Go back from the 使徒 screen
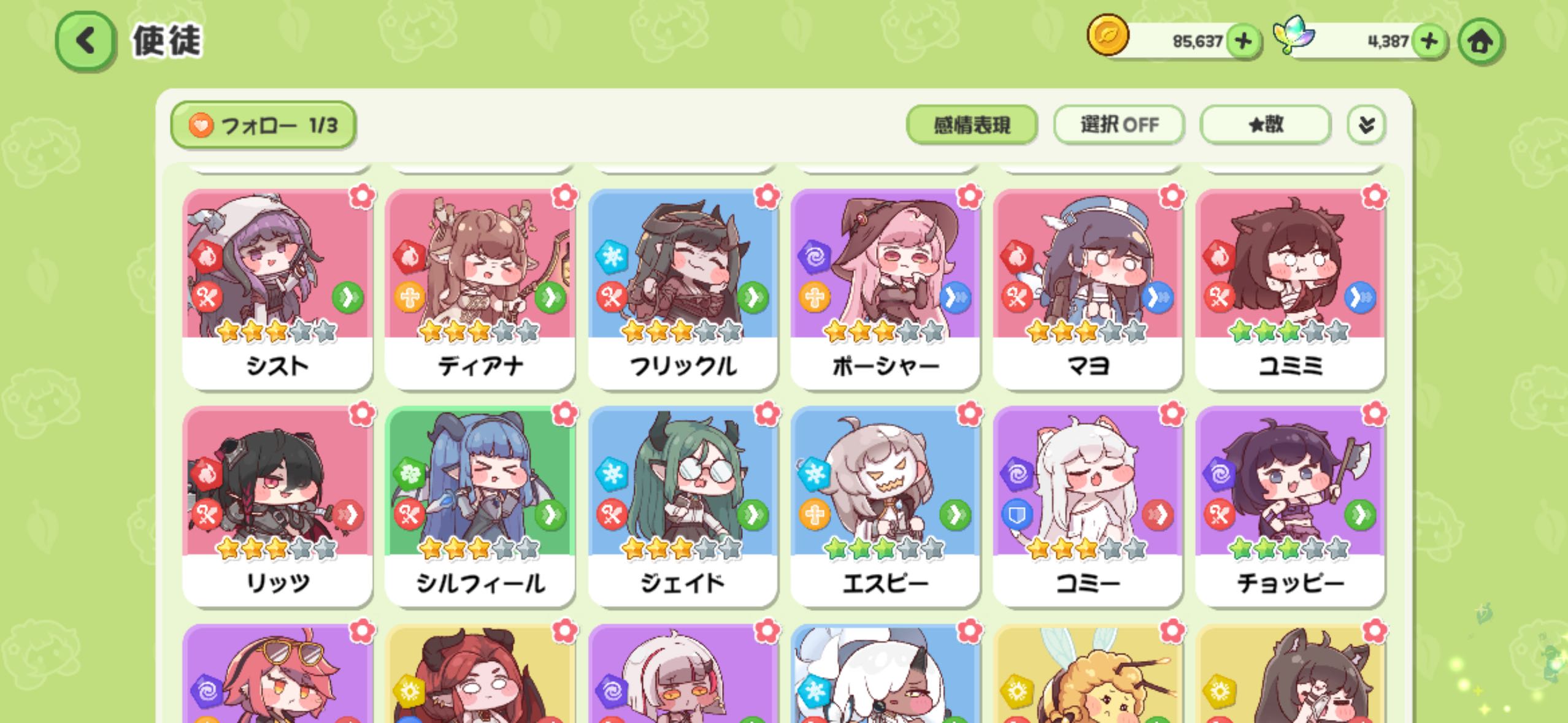 click(x=85, y=41)
